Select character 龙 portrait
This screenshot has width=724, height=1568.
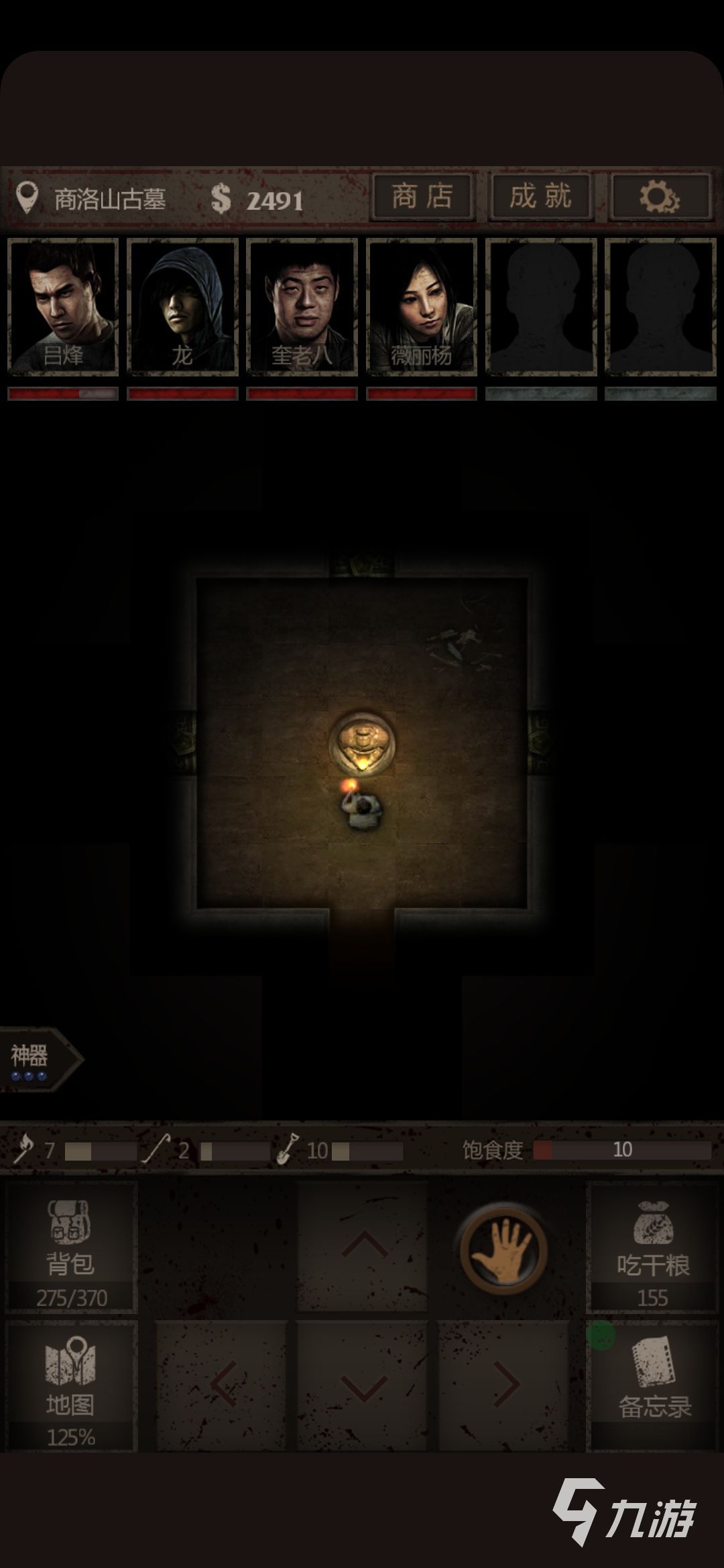point(182,307)
